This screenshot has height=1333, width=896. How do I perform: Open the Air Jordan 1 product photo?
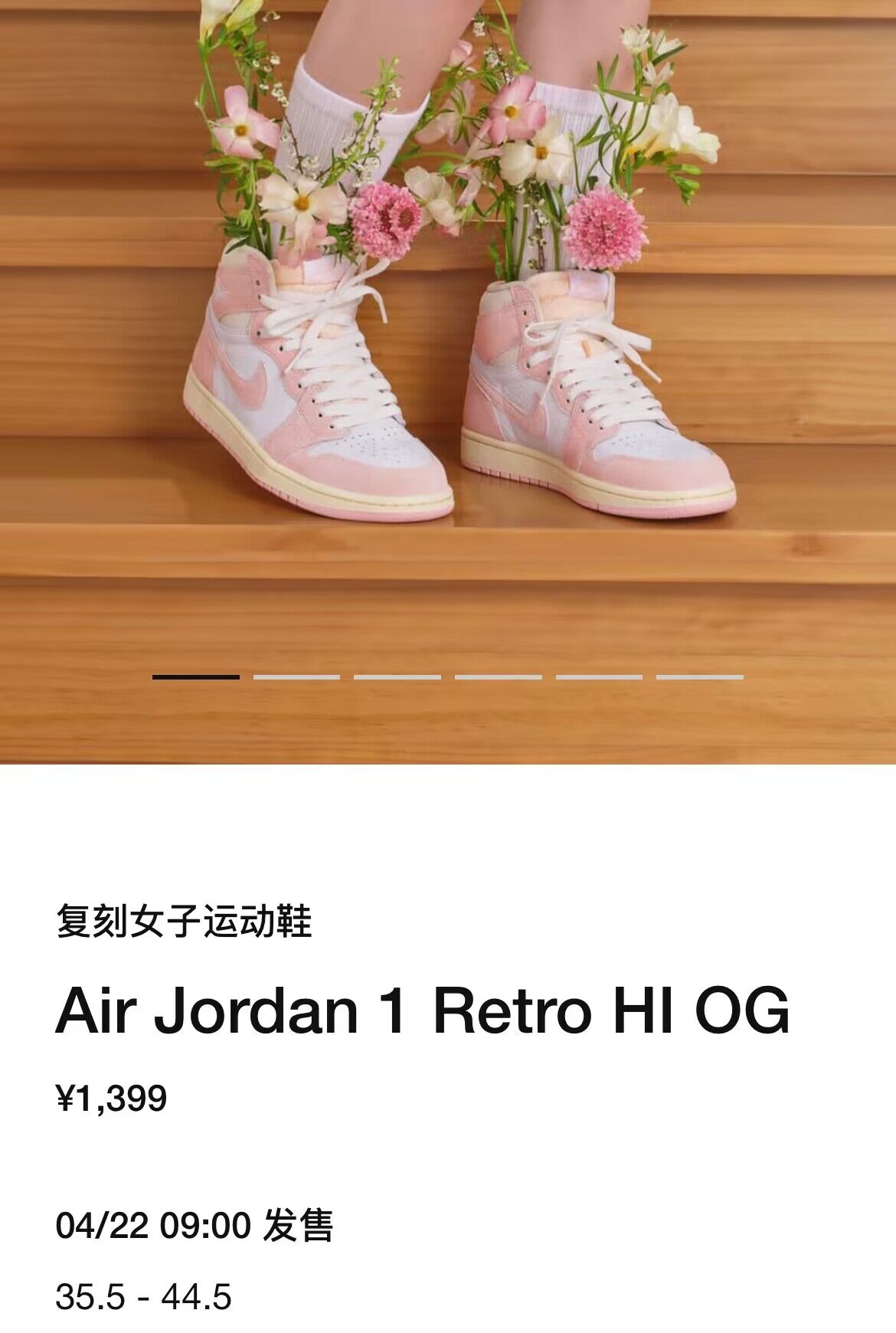[448, 345]
